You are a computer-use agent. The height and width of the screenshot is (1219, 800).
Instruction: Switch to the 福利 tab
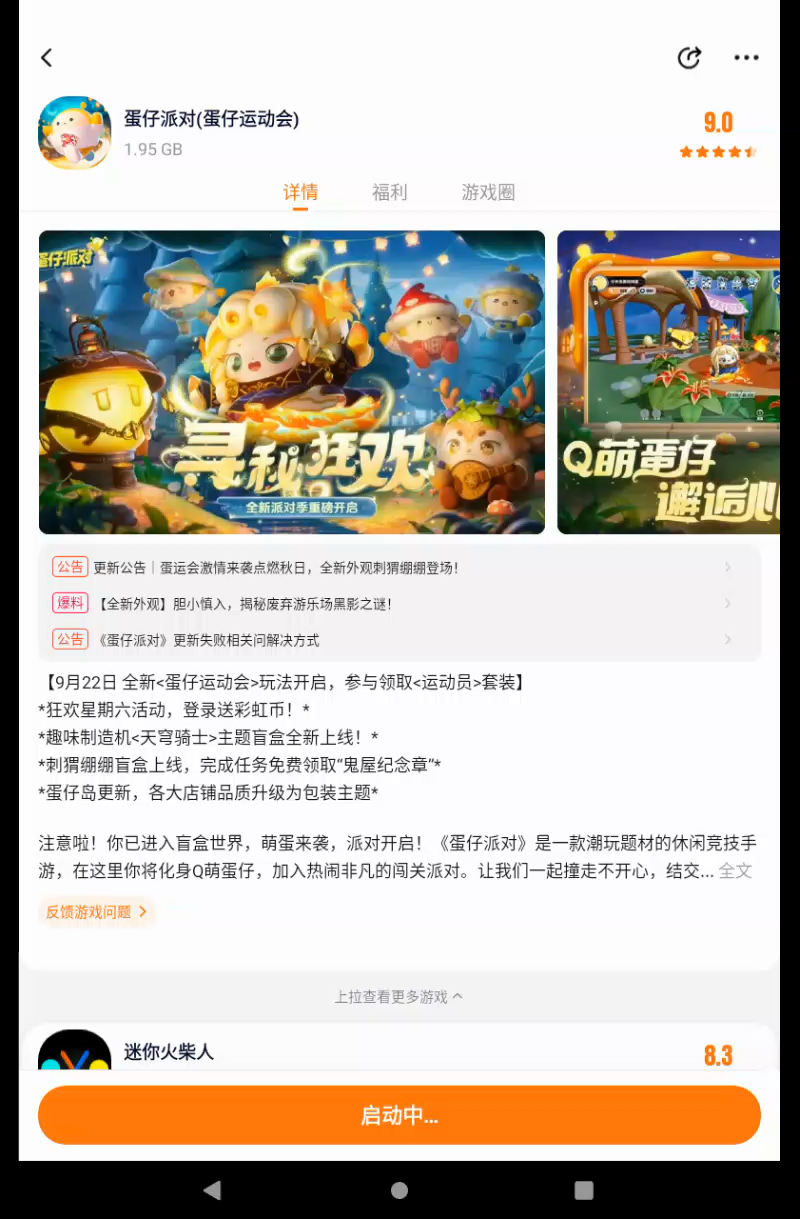point(389,192)
